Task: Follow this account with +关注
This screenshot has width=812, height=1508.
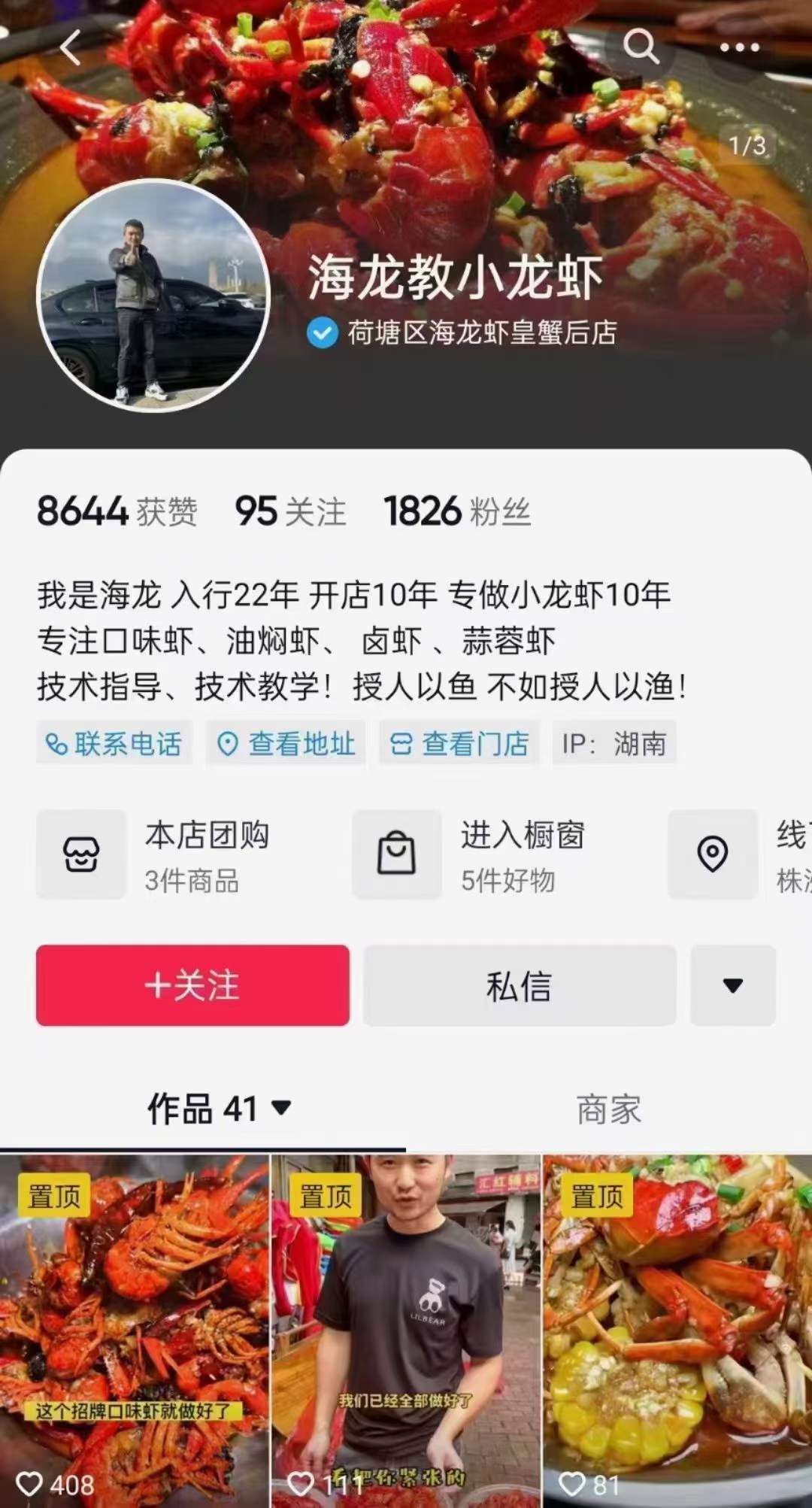Action: (192, 985)
